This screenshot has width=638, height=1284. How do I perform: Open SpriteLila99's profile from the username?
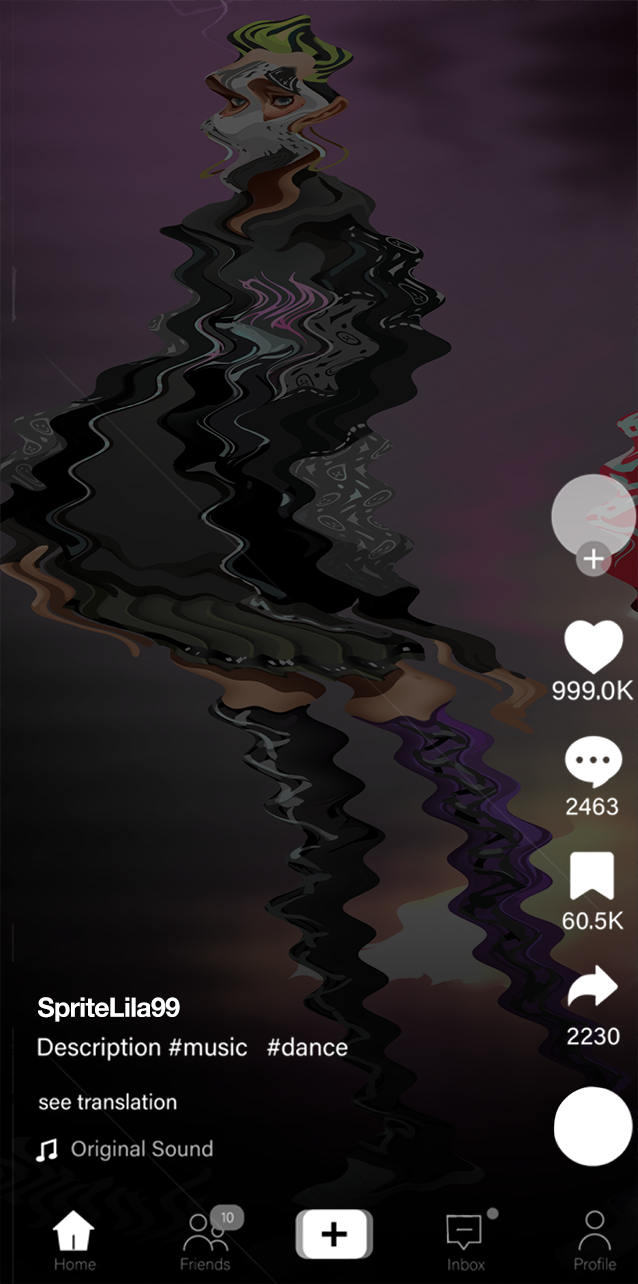(108, 1008)
